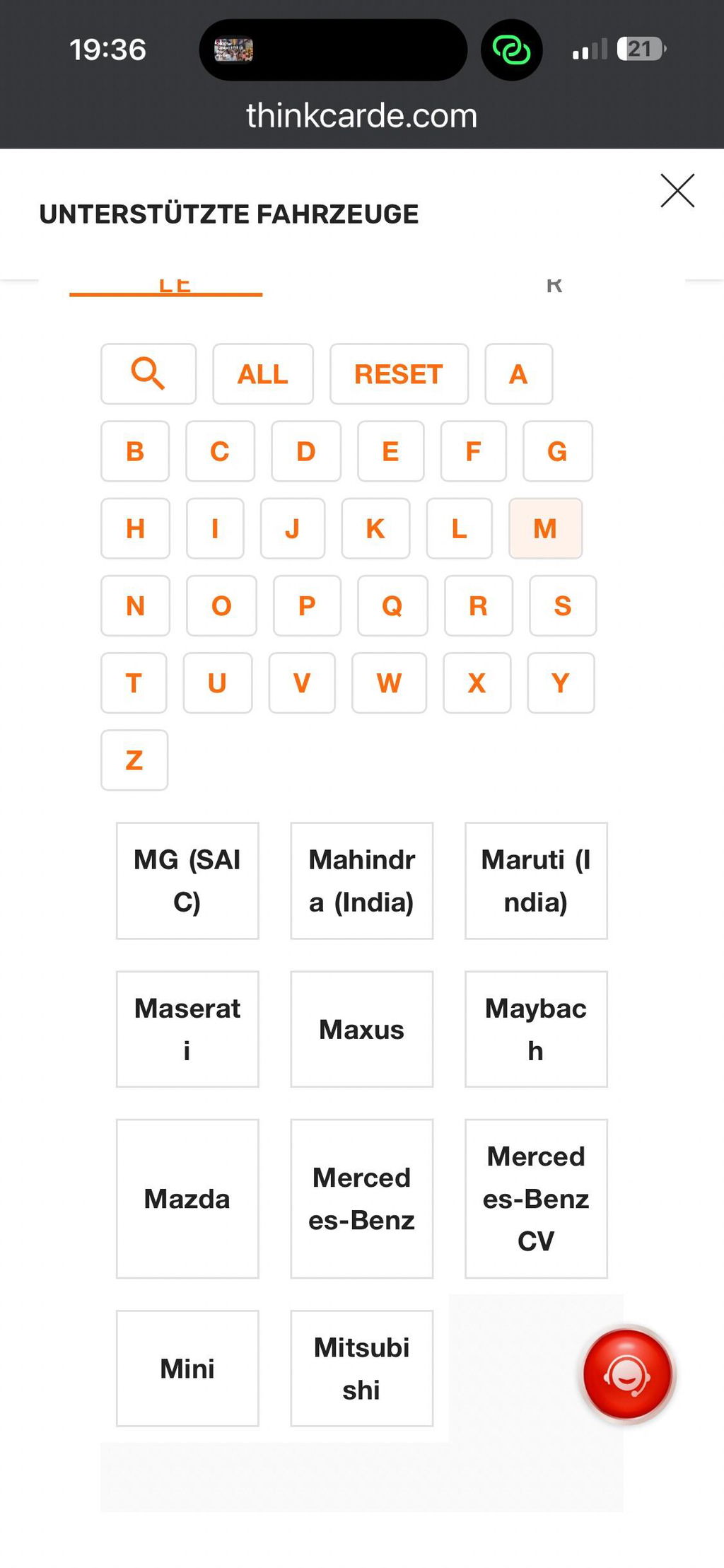Select the Maybach brand
Image resolution: width=724 pixels, height=1568 pixels.
pyautogui.click(x=536, y=1029)
